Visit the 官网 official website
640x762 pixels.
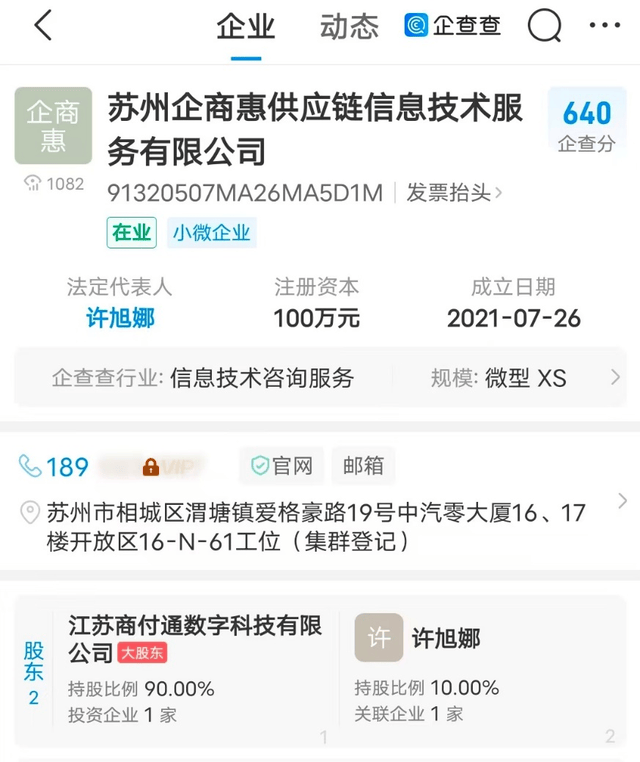coord(282,466)
